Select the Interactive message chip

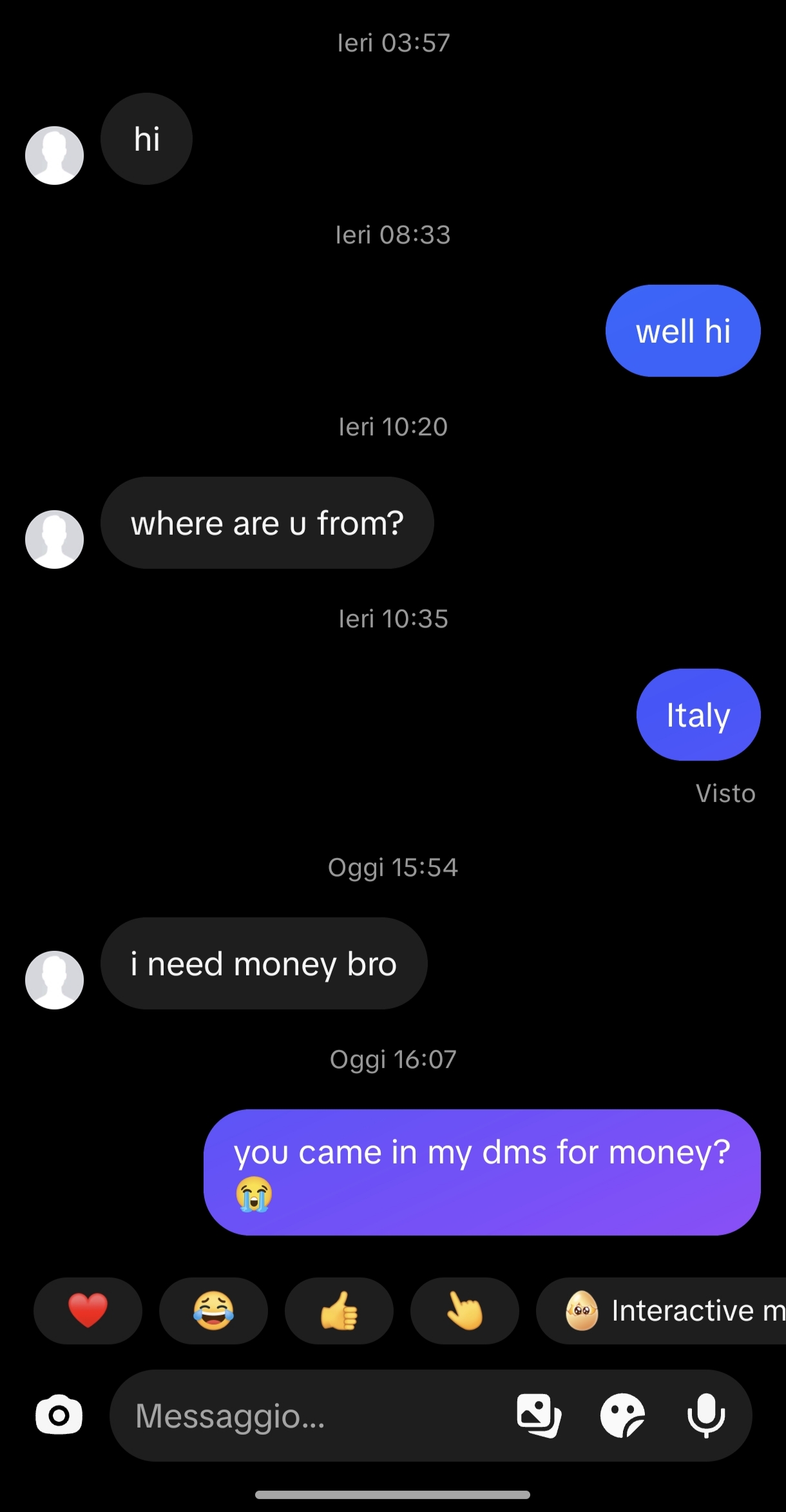[661, 1310]
